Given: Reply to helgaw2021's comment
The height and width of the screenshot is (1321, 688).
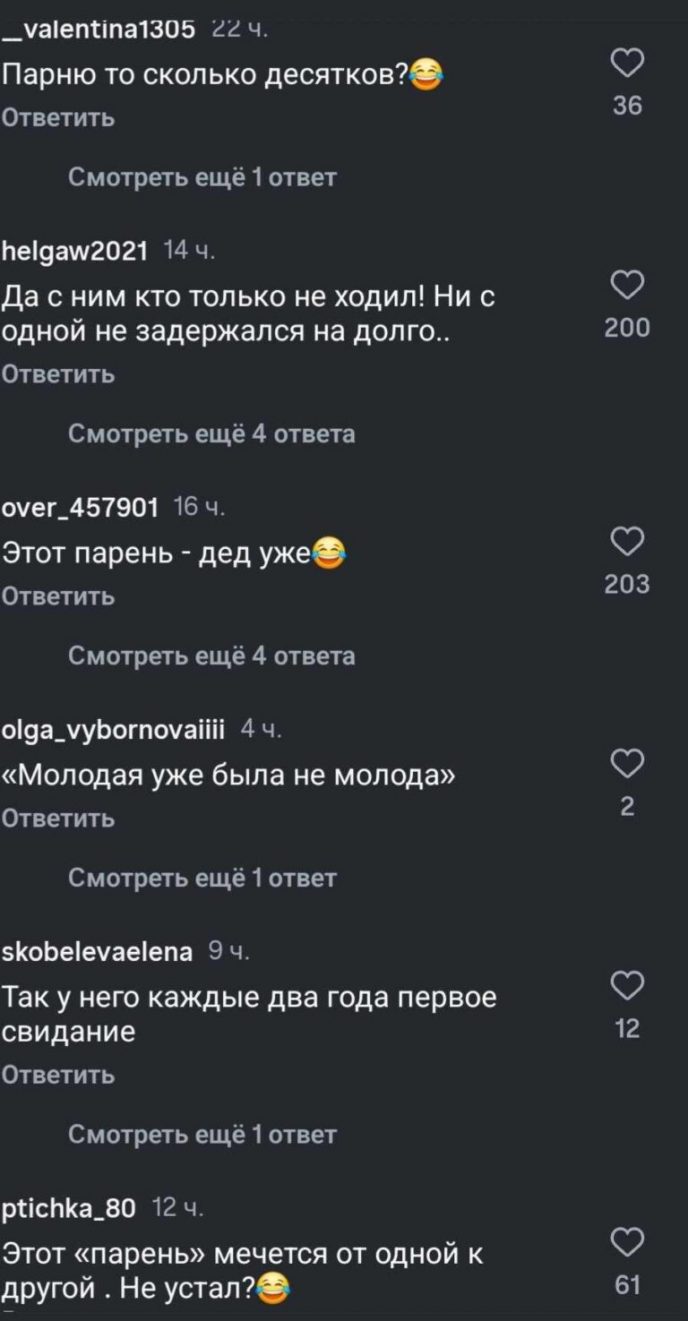Looking at the screenshot, I should click(x=59, y=375).
